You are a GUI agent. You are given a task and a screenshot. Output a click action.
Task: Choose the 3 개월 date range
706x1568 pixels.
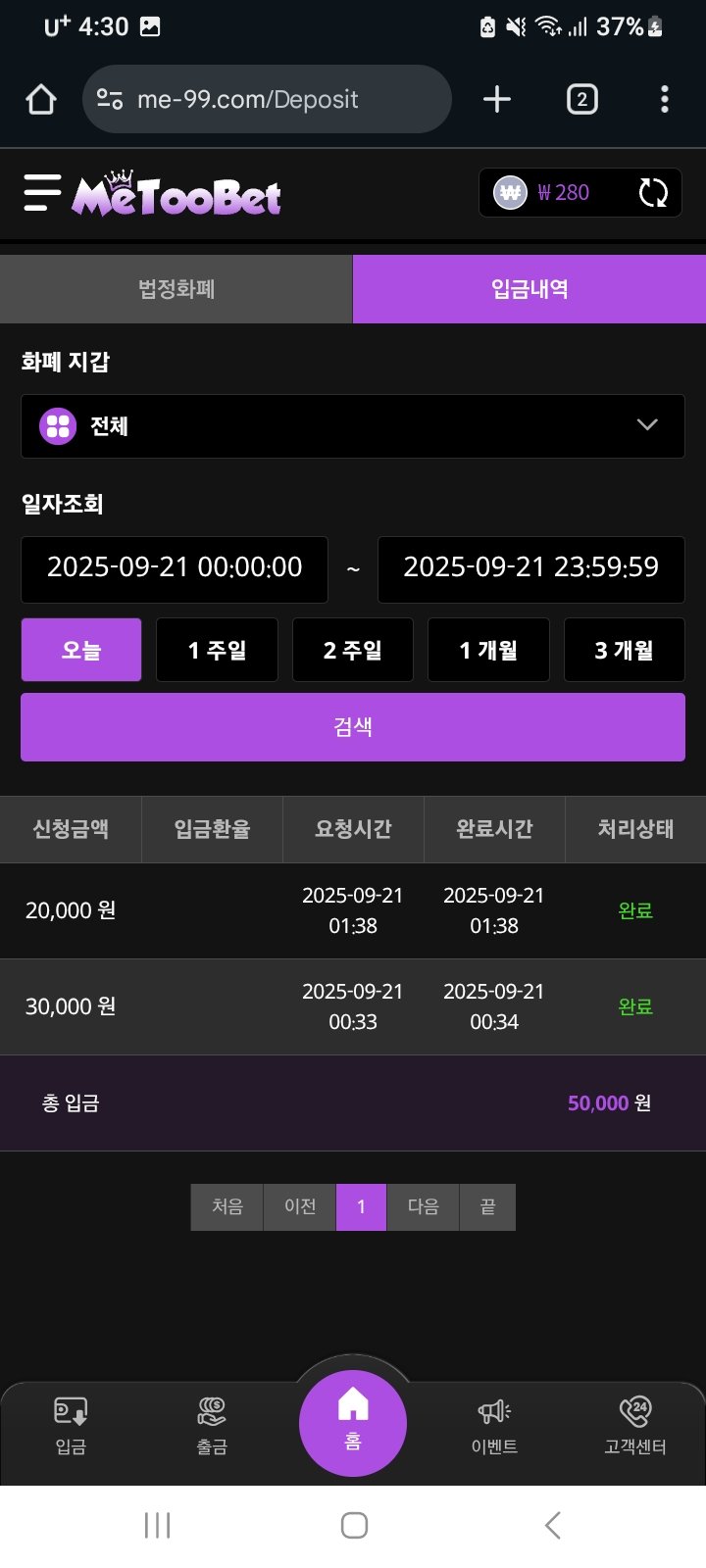pos(624,650)
